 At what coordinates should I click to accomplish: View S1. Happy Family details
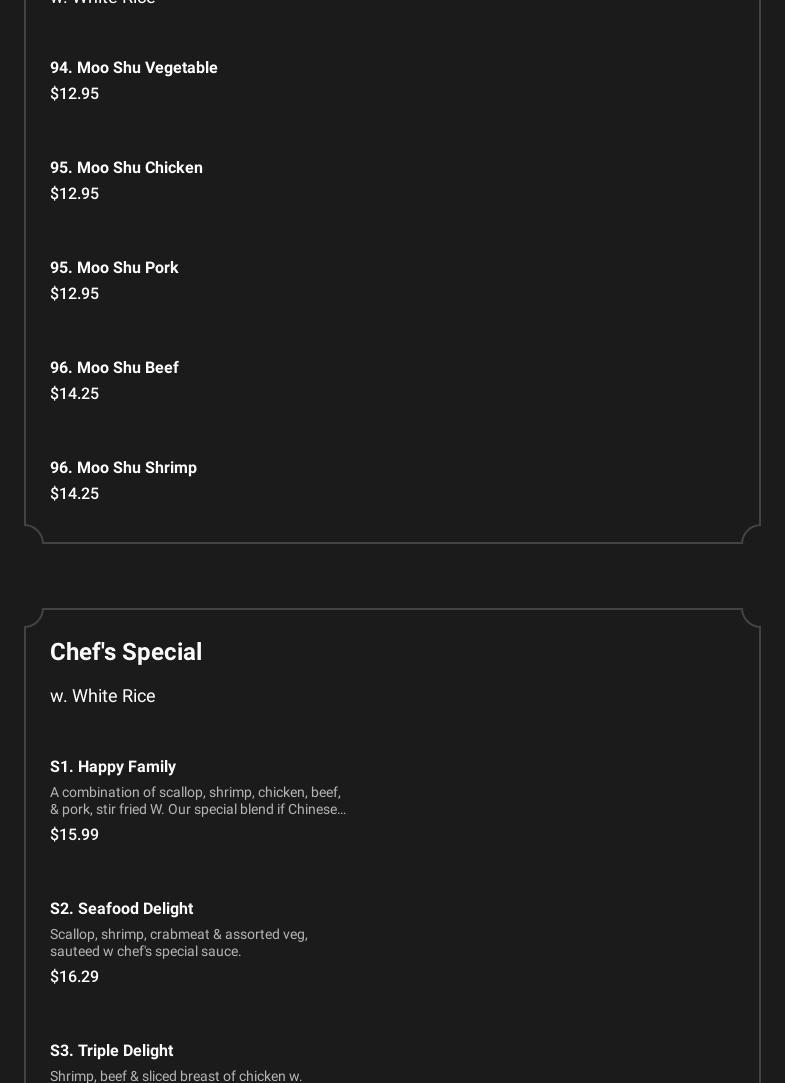[113, 767]
